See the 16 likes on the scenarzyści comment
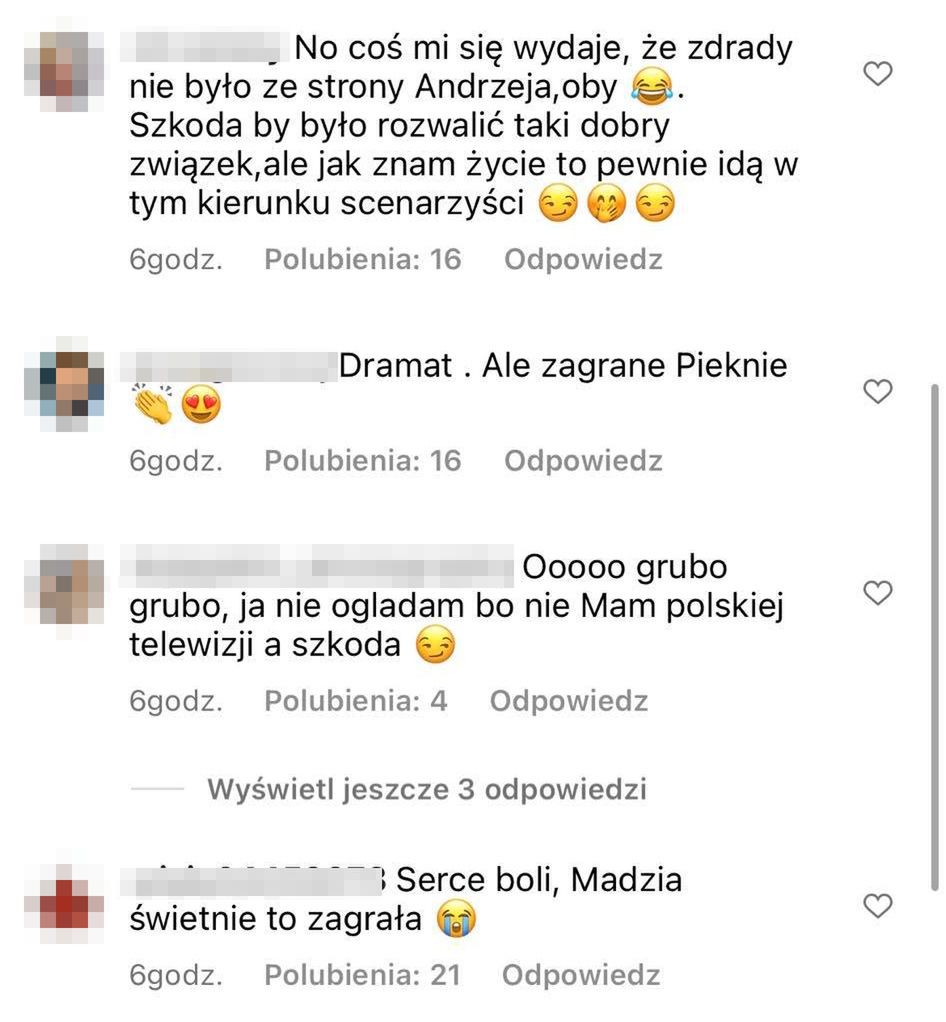946x1022 pixels. tap(362, 260)
